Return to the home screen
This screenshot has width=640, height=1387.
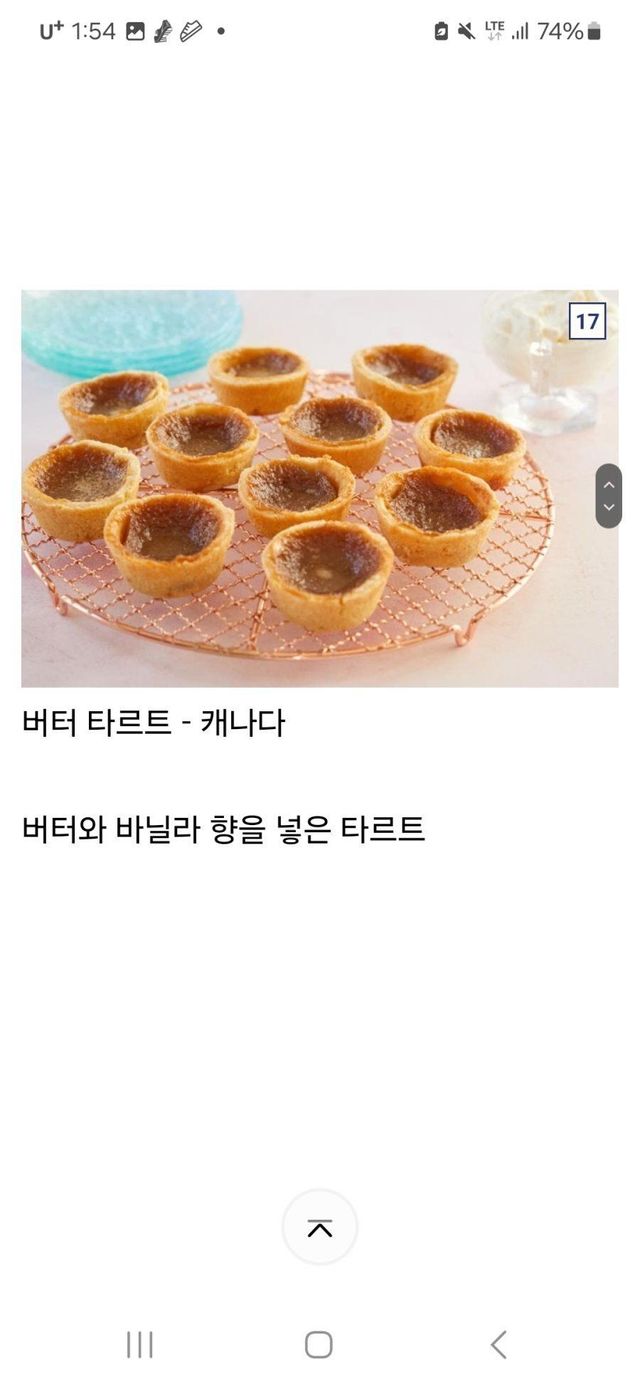319,1345
